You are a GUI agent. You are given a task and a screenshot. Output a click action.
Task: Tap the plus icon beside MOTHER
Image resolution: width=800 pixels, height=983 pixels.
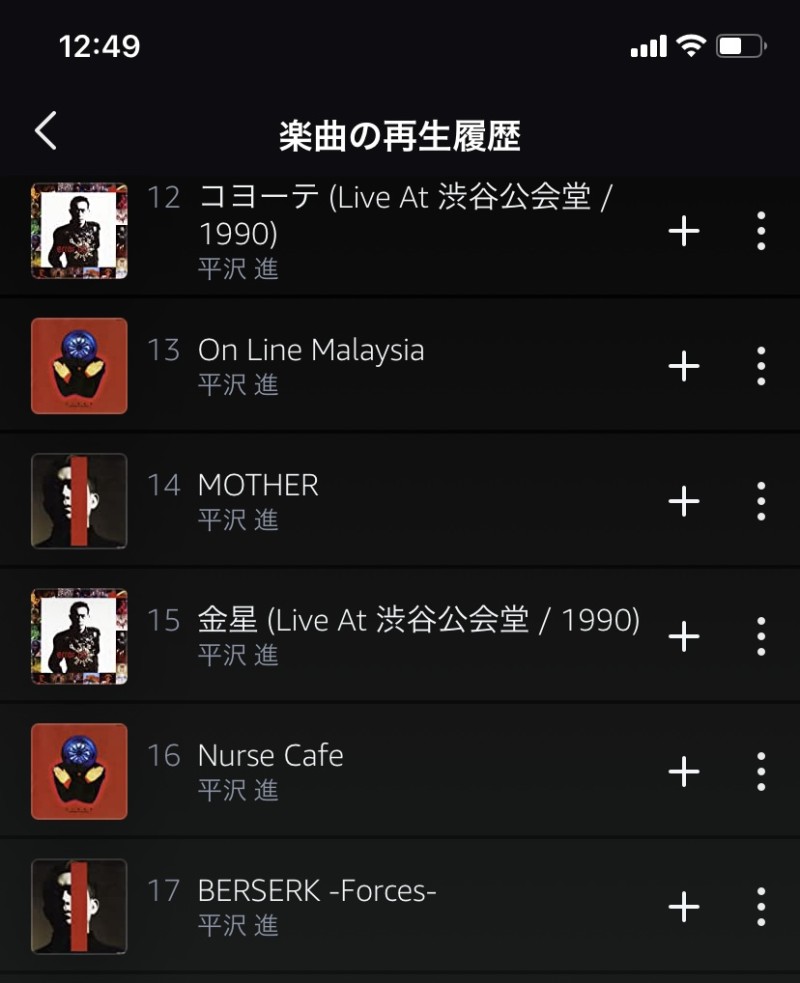click(x=684, y=501)
